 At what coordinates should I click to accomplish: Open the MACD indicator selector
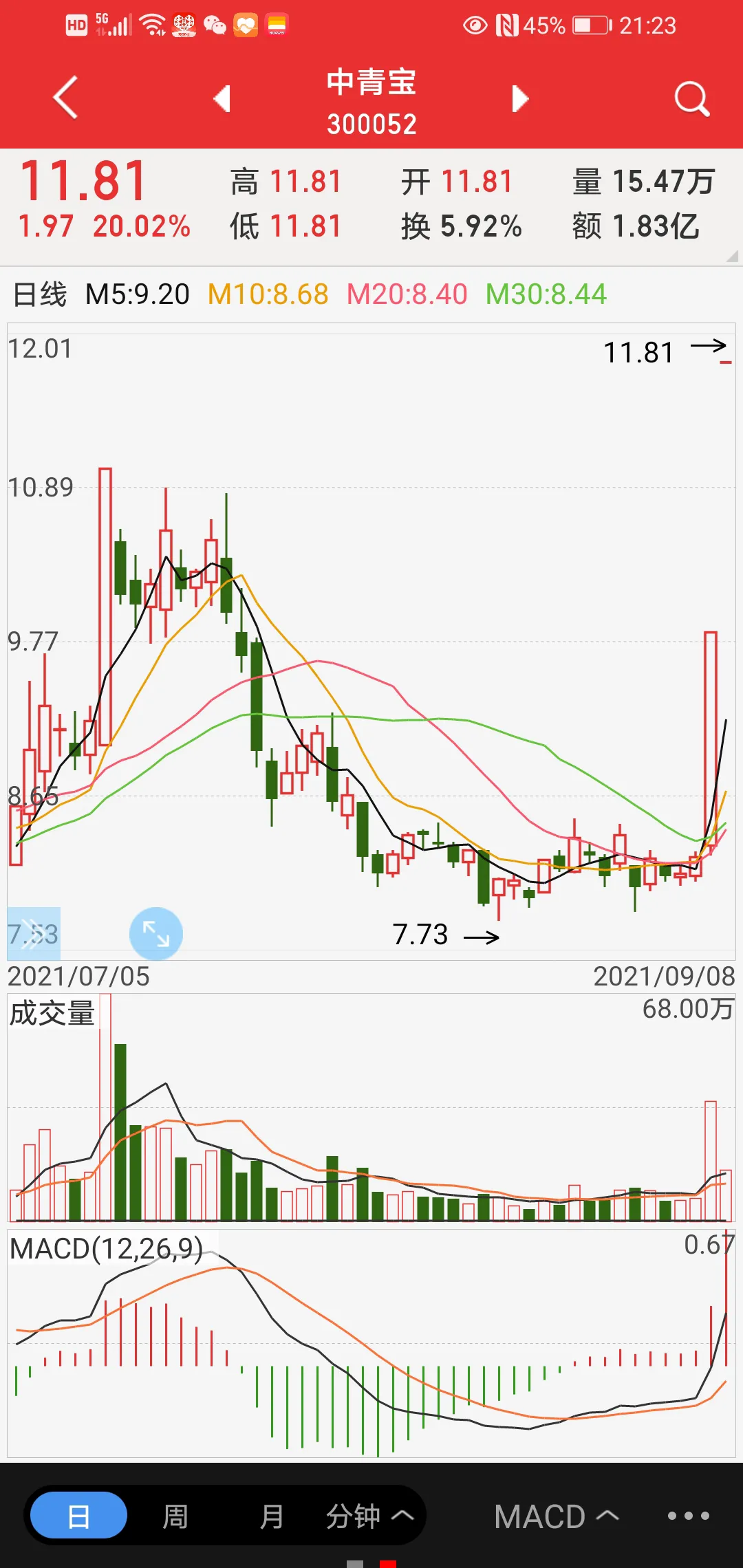(x=556, y=1516)
